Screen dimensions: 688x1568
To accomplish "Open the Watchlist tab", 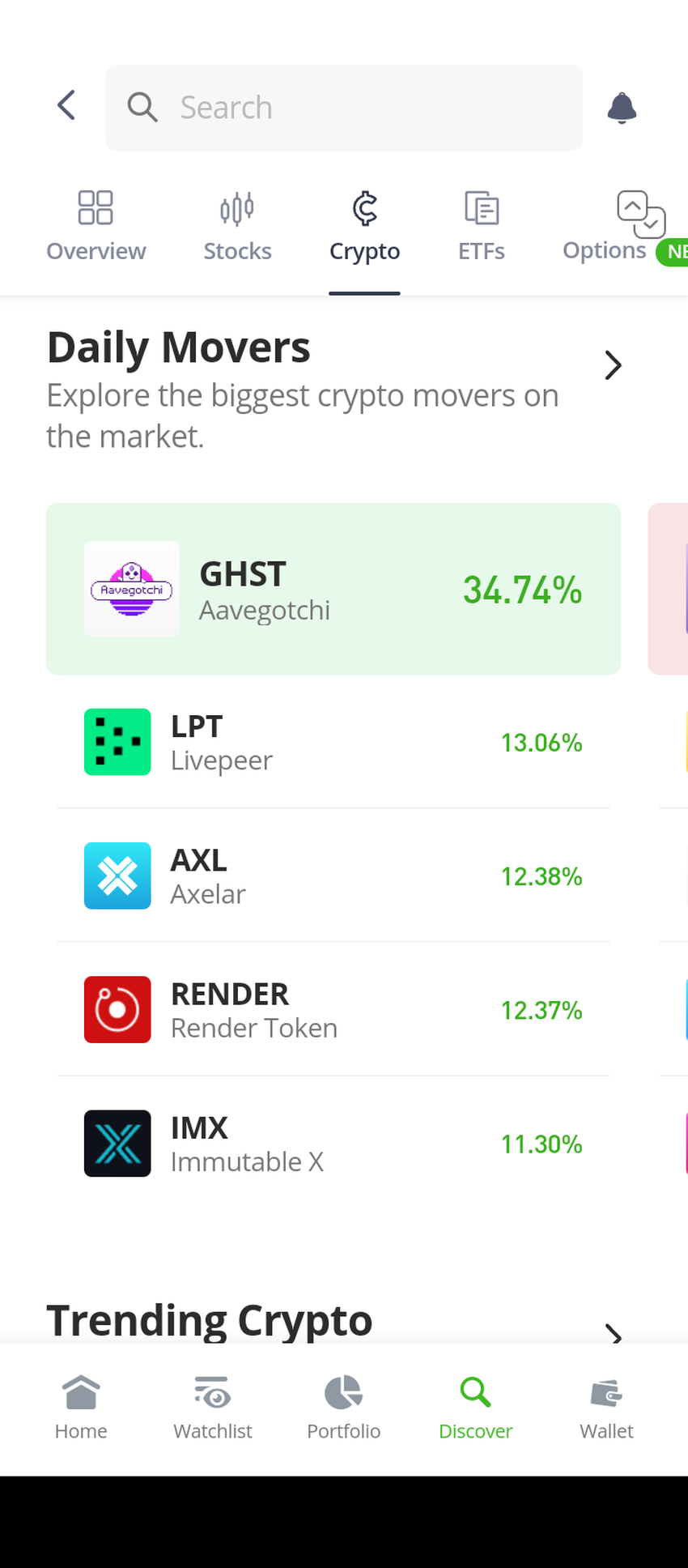I will (x=213, y=1408).
